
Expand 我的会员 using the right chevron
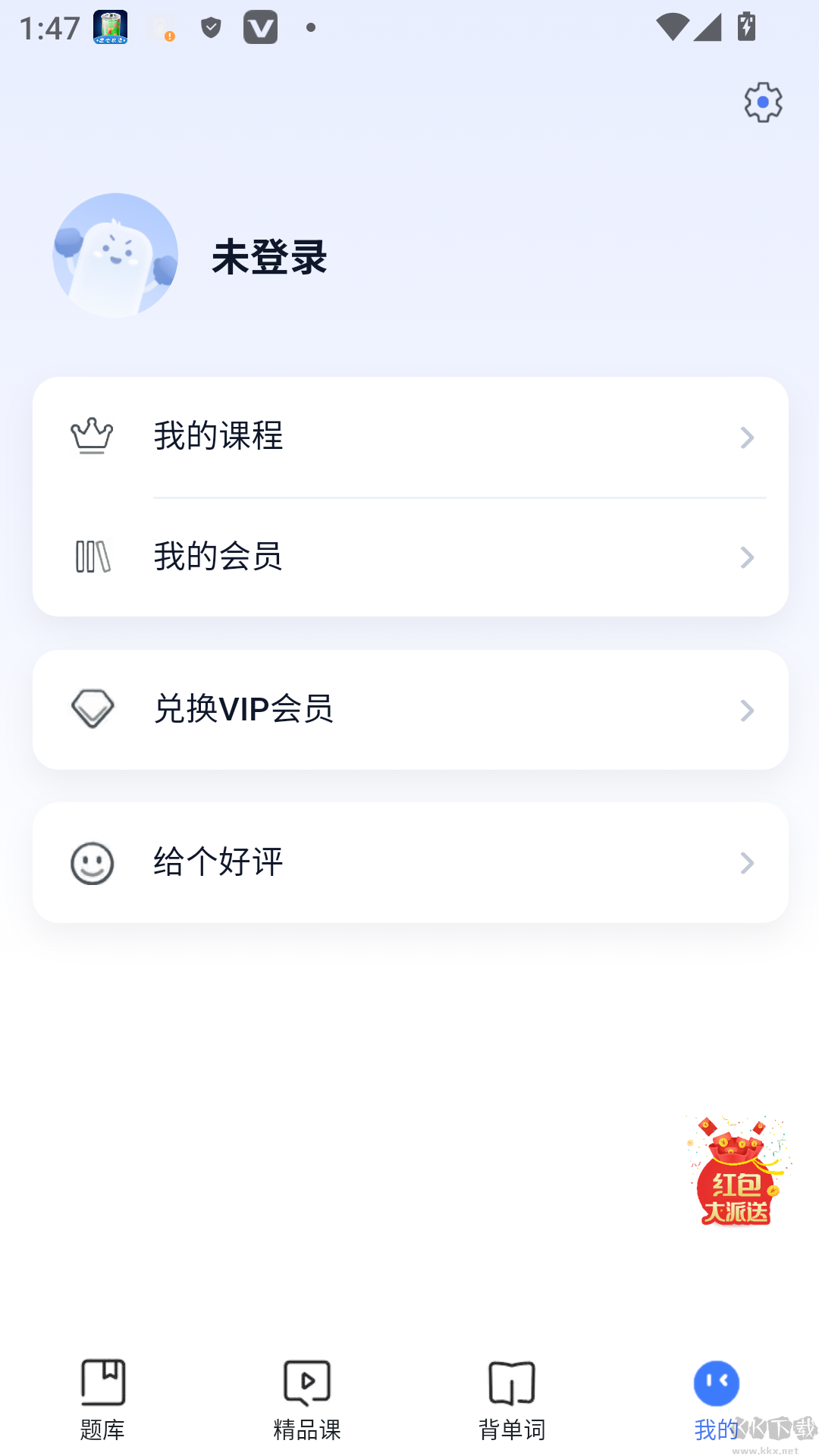tap(748, 557)
